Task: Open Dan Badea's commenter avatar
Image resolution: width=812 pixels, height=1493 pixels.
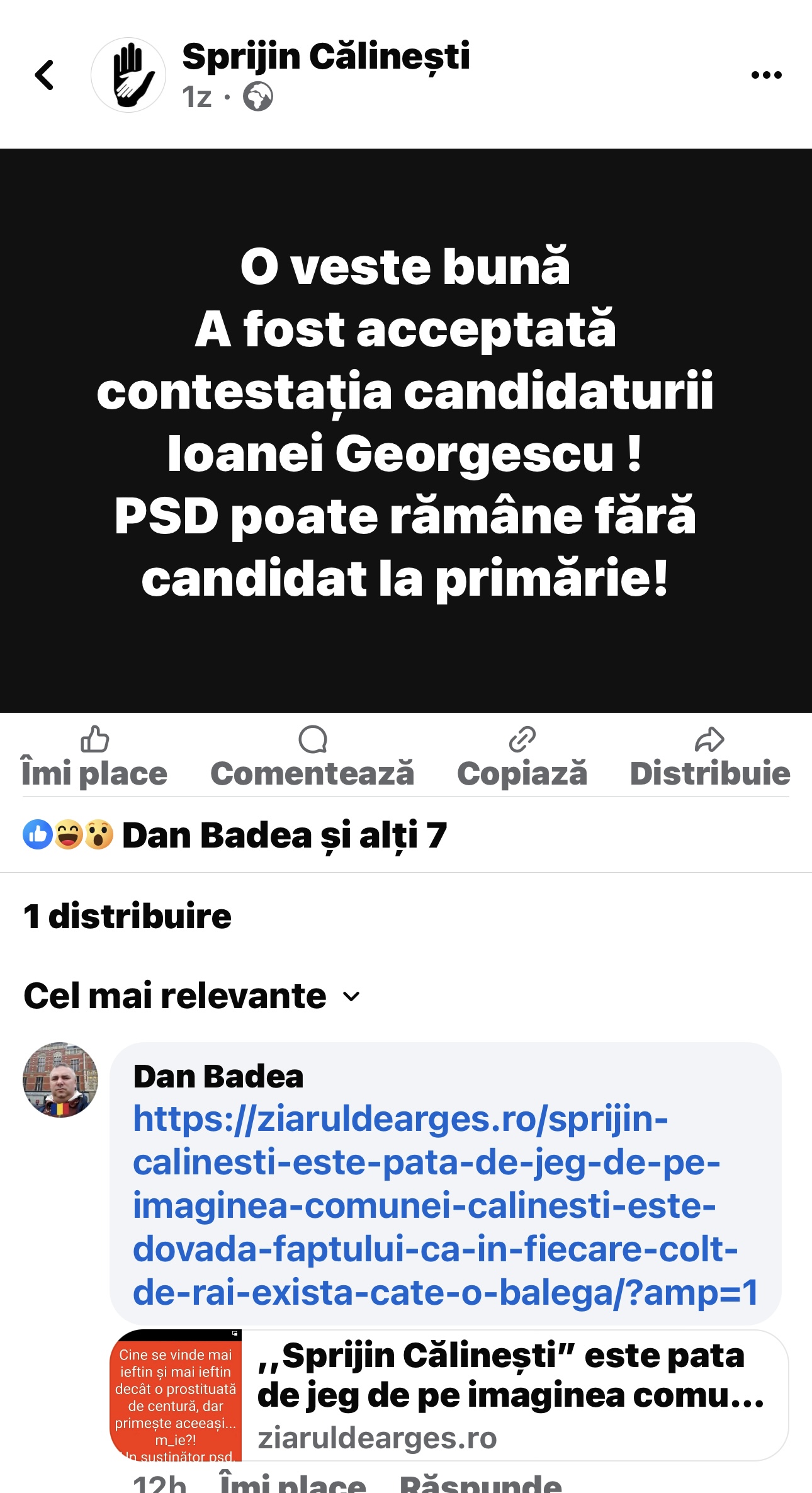Action: click(x=60, y=1079)
